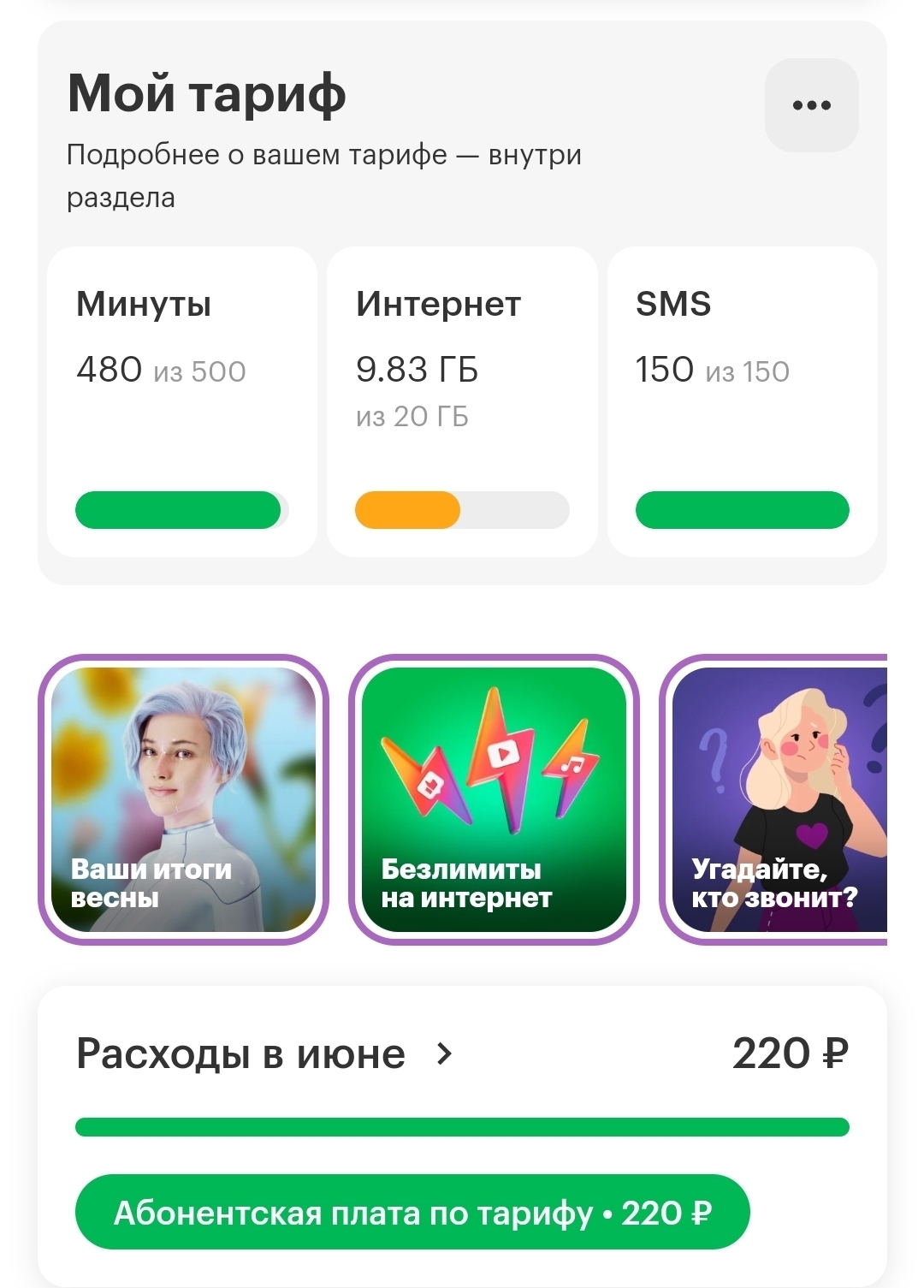Open the SMS balance card
Viewport: 924px width, 1288px height.
pos(742,402)
